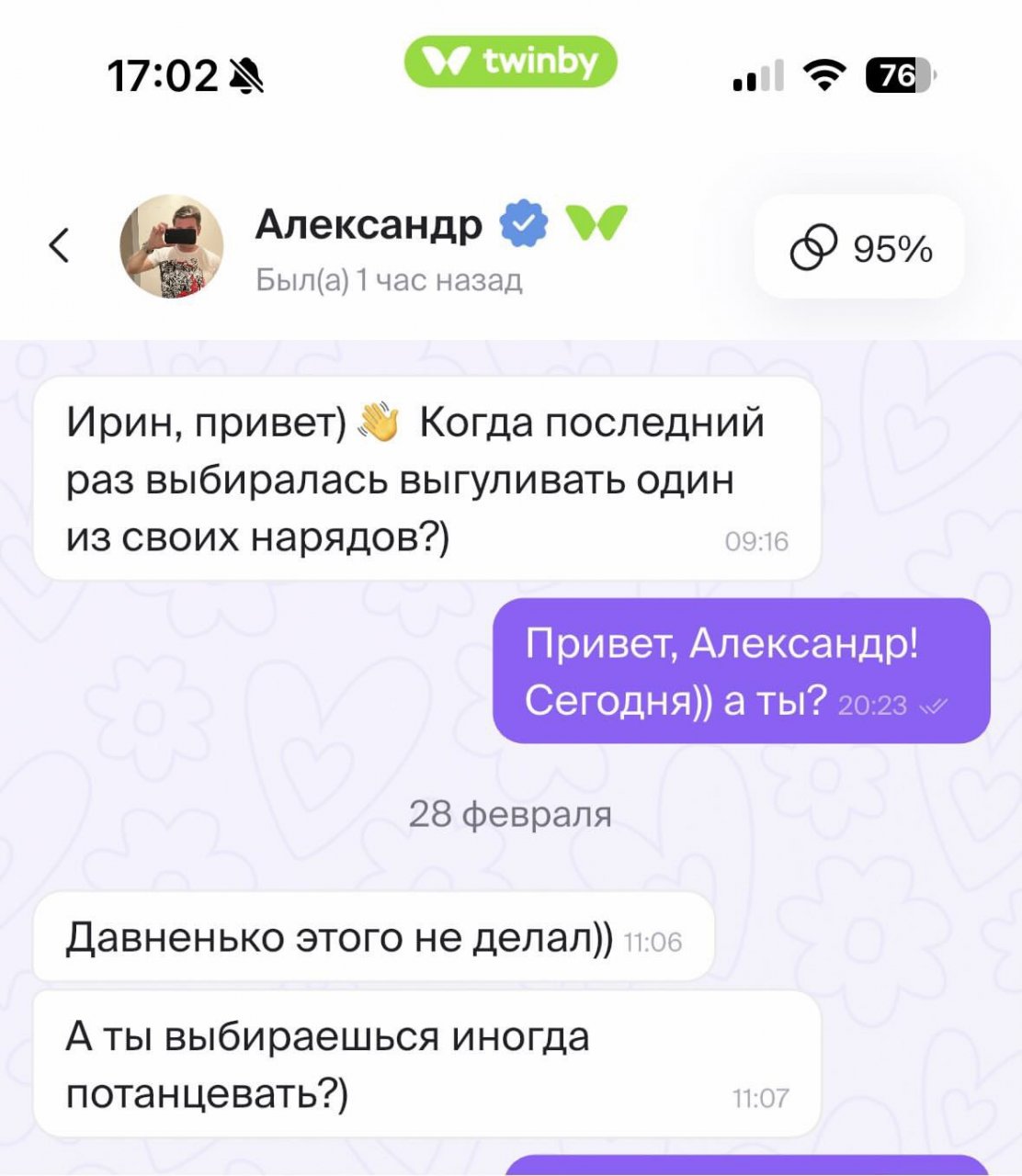Image resolution: width=1022 pixels, height=1176 pixels.
Task: Go back using the left chevron arrow
Action: (x=59, y=246)
